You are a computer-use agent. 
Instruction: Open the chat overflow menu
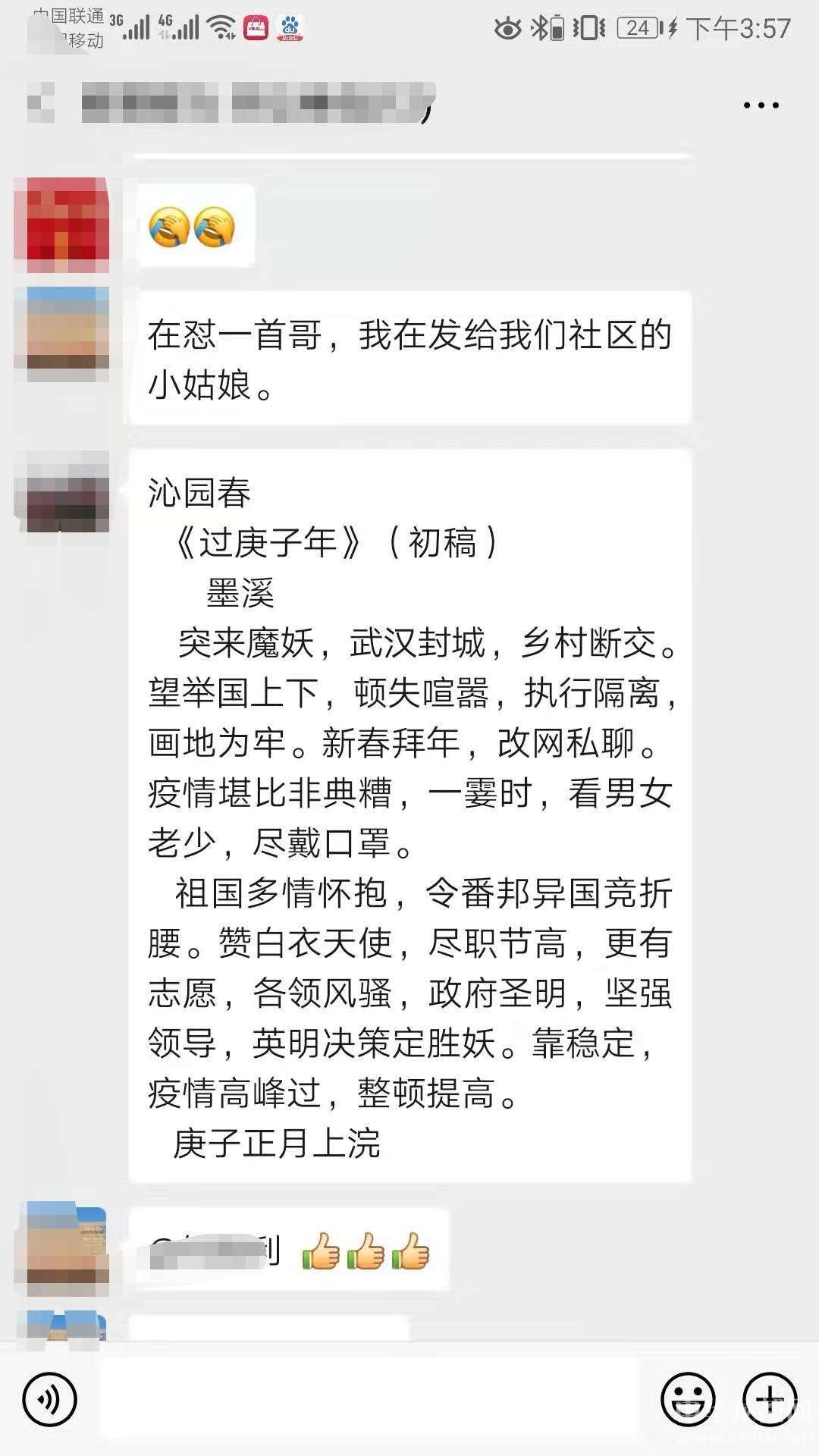pos(761,105)
